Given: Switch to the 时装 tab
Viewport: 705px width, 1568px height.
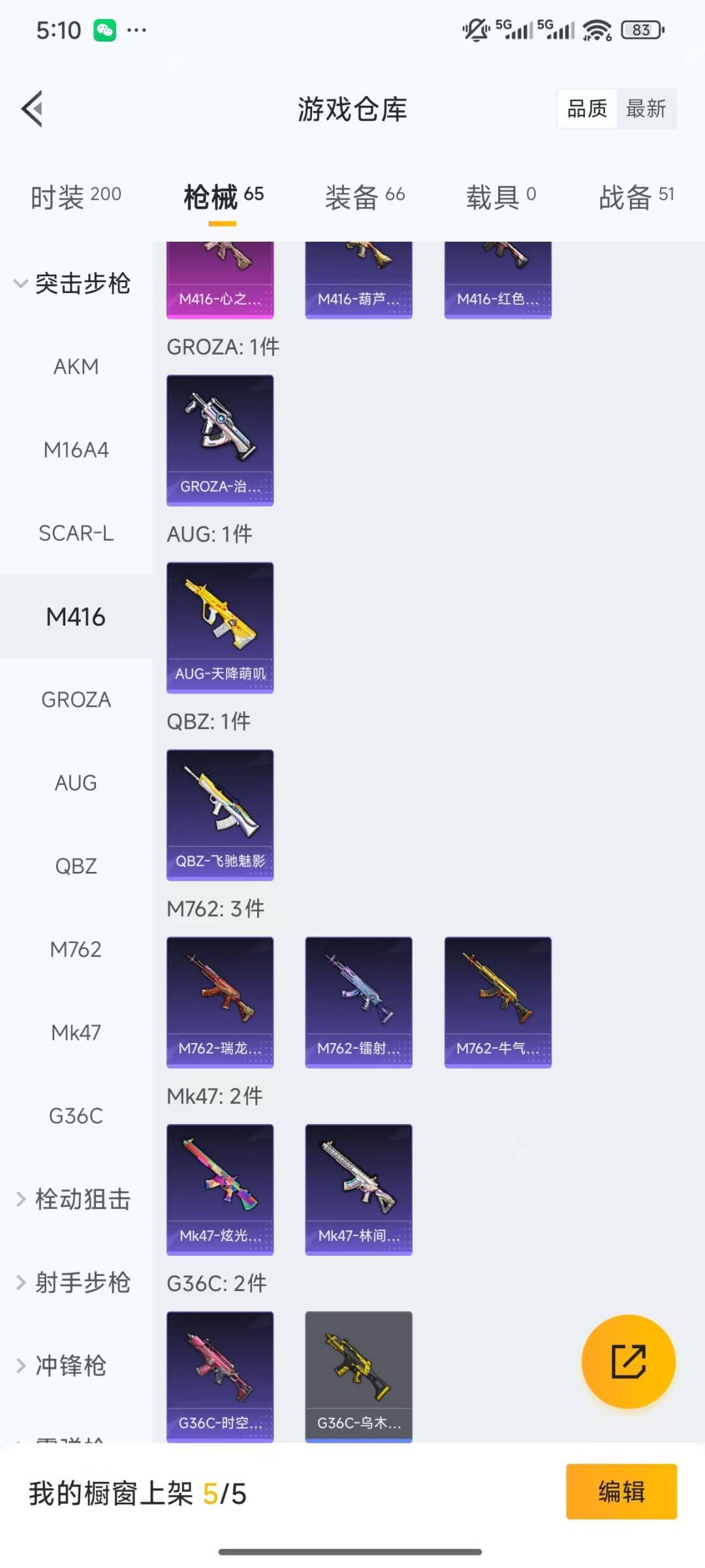Looking at the screenshot, I should (76, 196).
